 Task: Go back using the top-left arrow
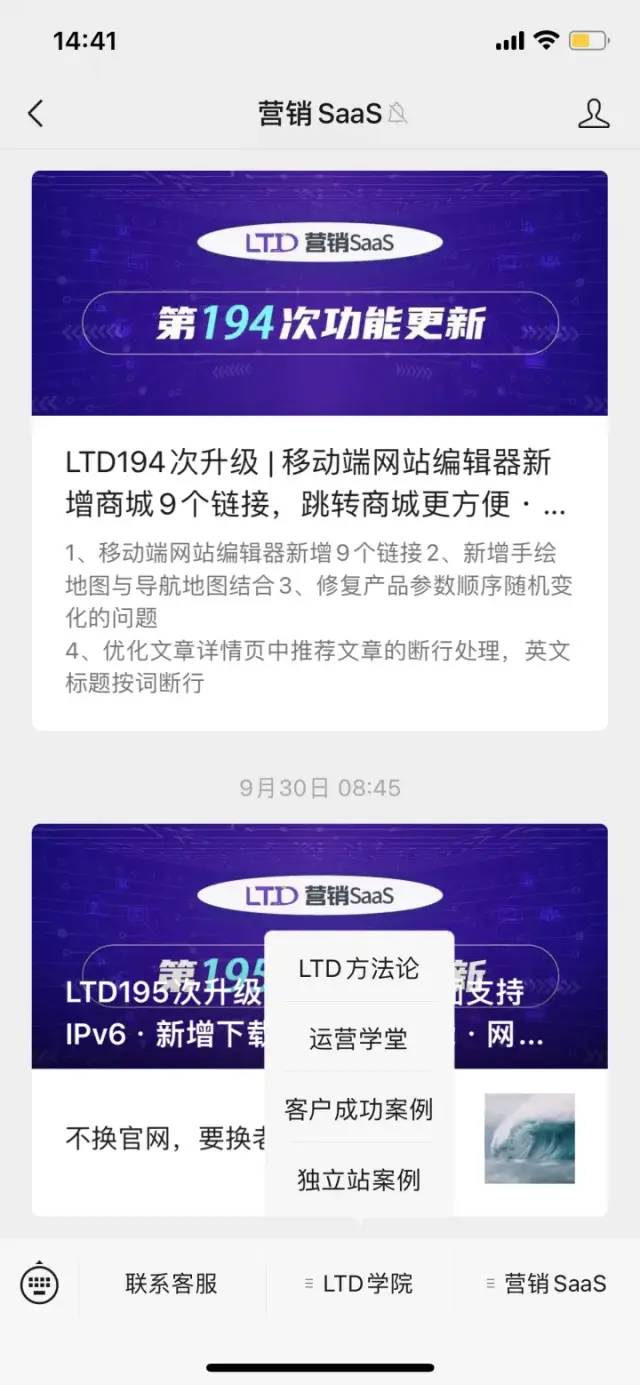coord(36,113)
